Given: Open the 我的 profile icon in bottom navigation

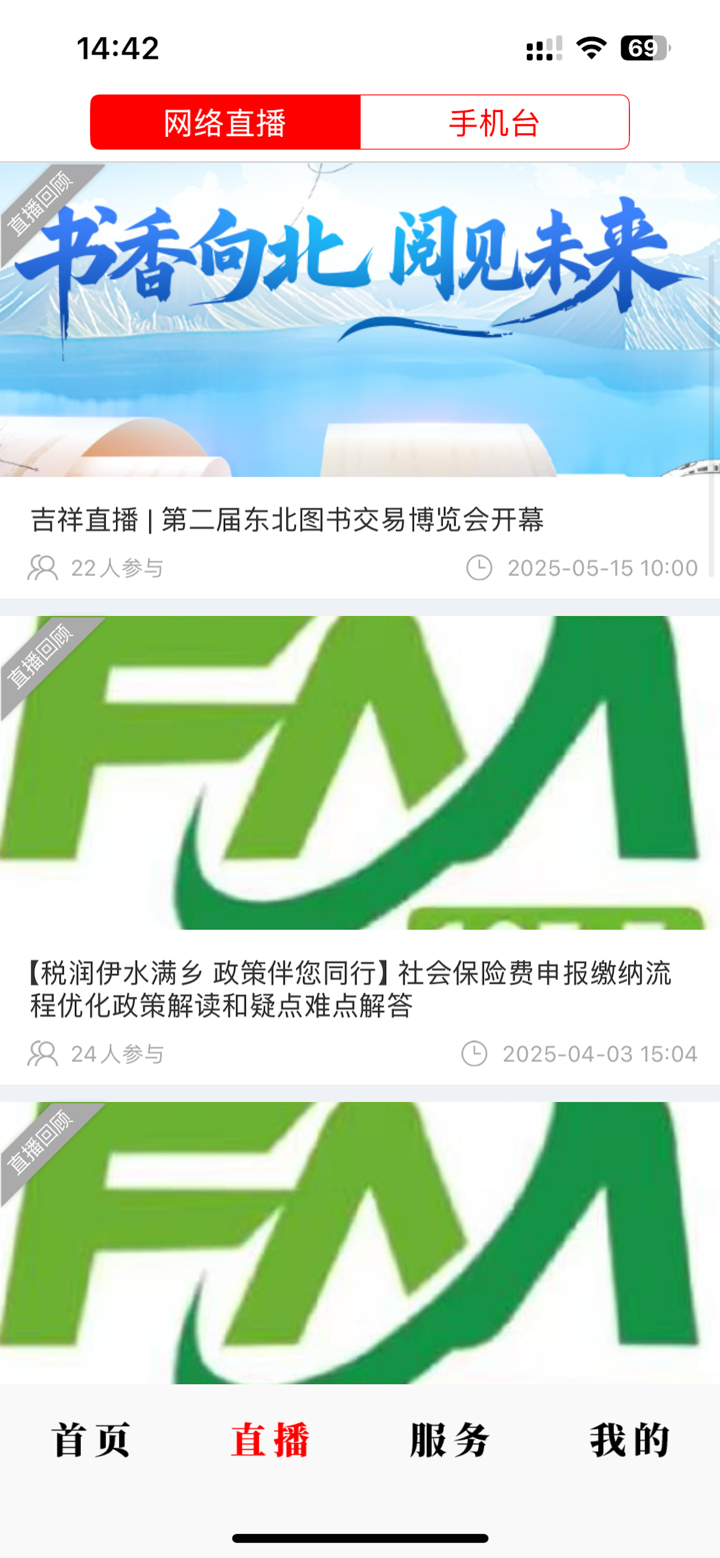Looking at the screenshot, I should point(628,1440).
